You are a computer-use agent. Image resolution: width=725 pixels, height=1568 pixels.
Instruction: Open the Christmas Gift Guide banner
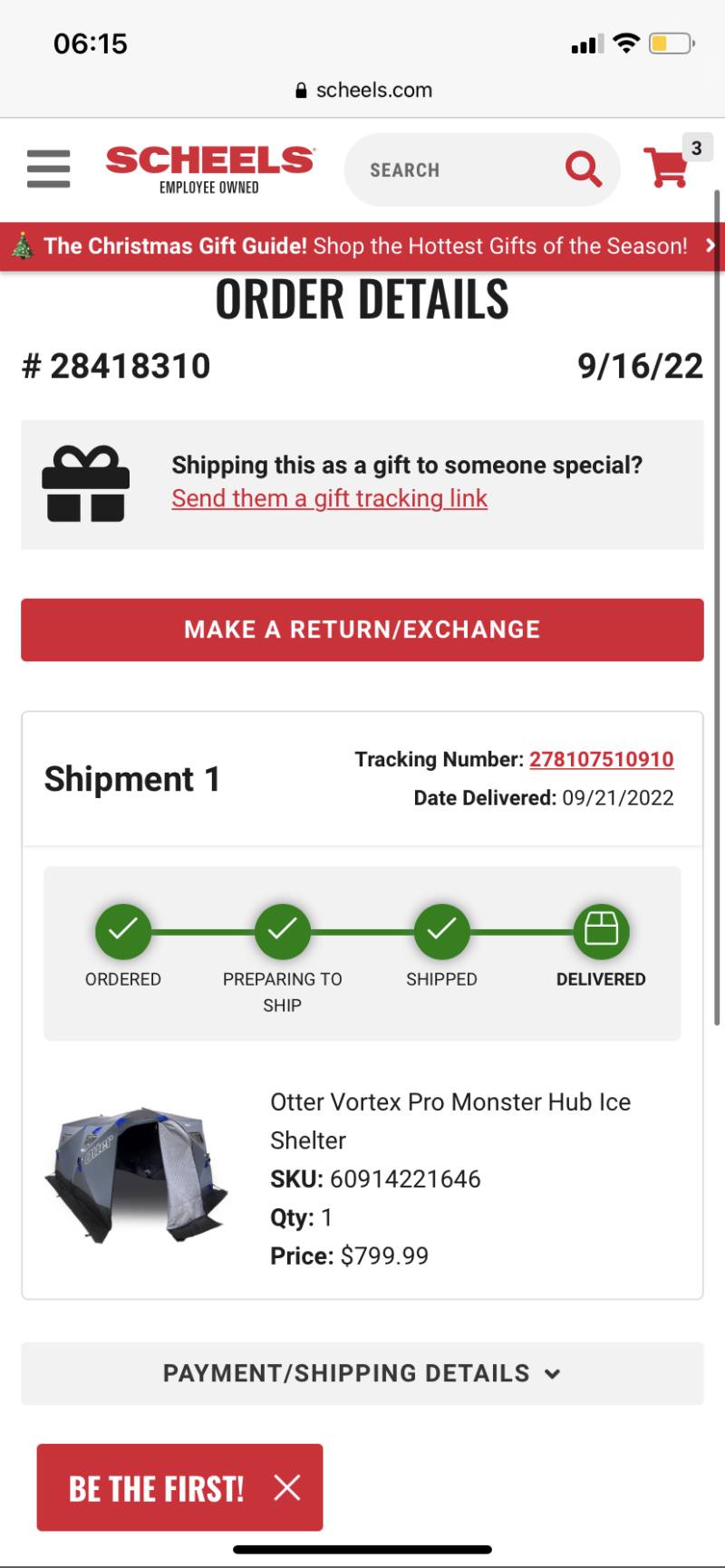362,246
